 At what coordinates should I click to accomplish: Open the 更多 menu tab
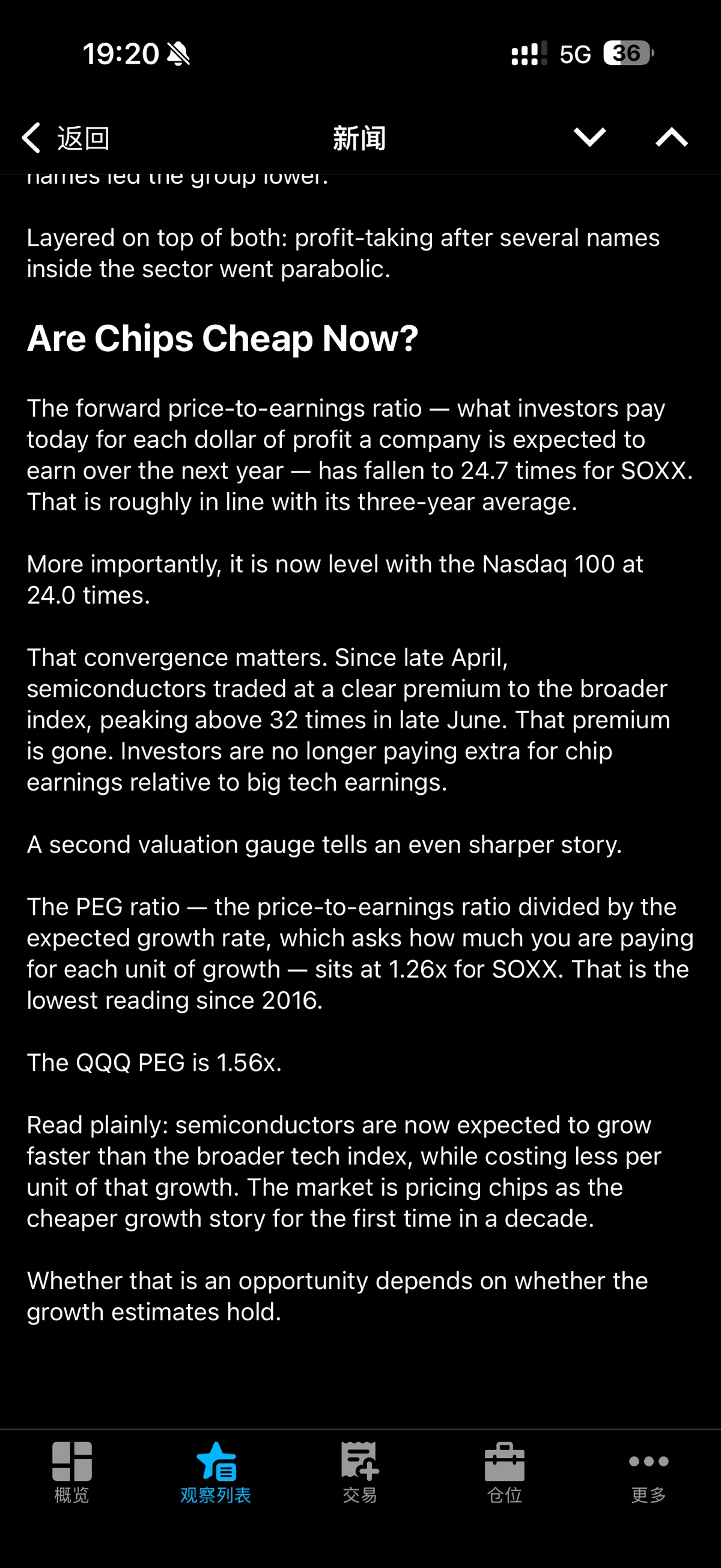(648, 1472)
